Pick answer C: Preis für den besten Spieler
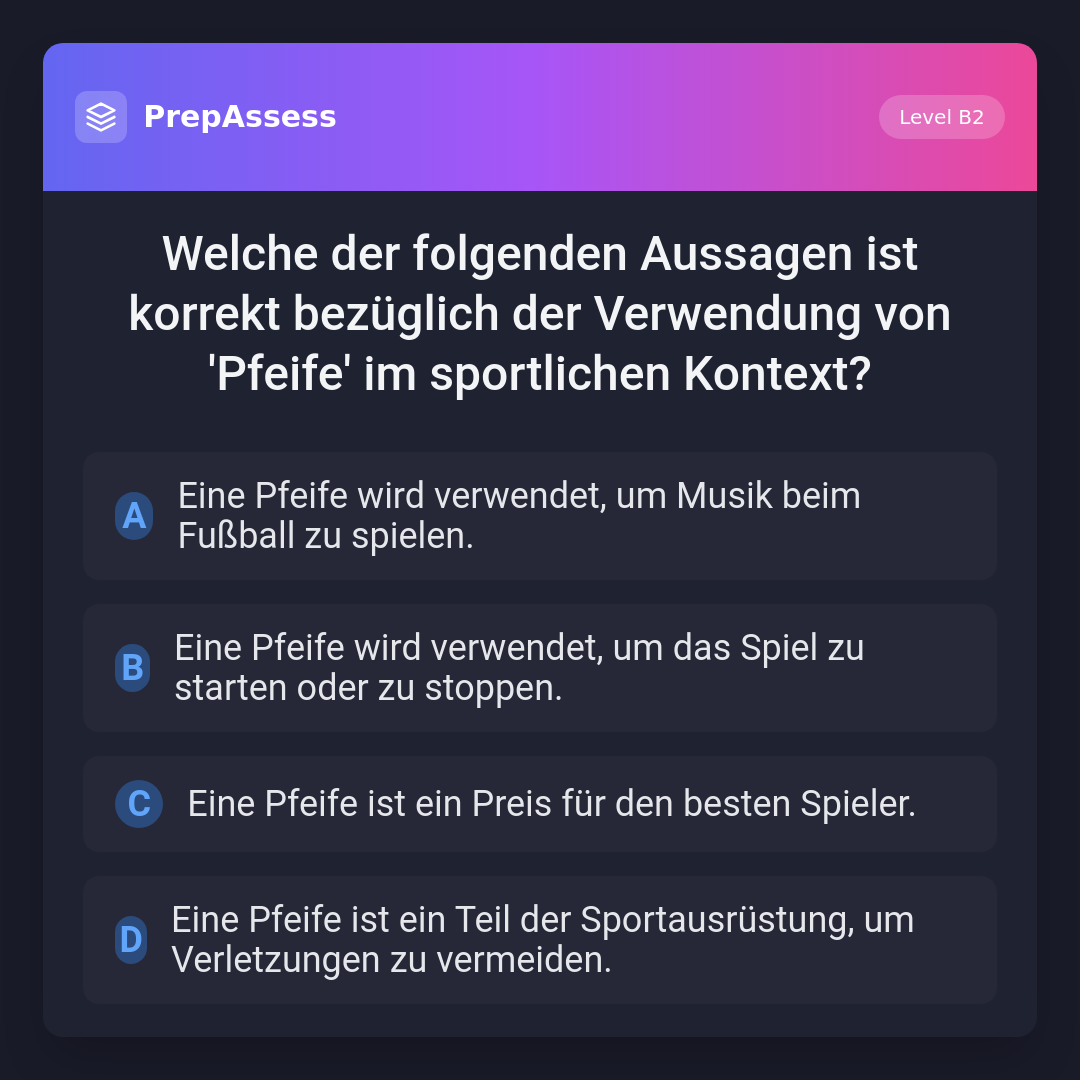The width and height of the screenshot is (1080, 1080). tap(539, 804)
